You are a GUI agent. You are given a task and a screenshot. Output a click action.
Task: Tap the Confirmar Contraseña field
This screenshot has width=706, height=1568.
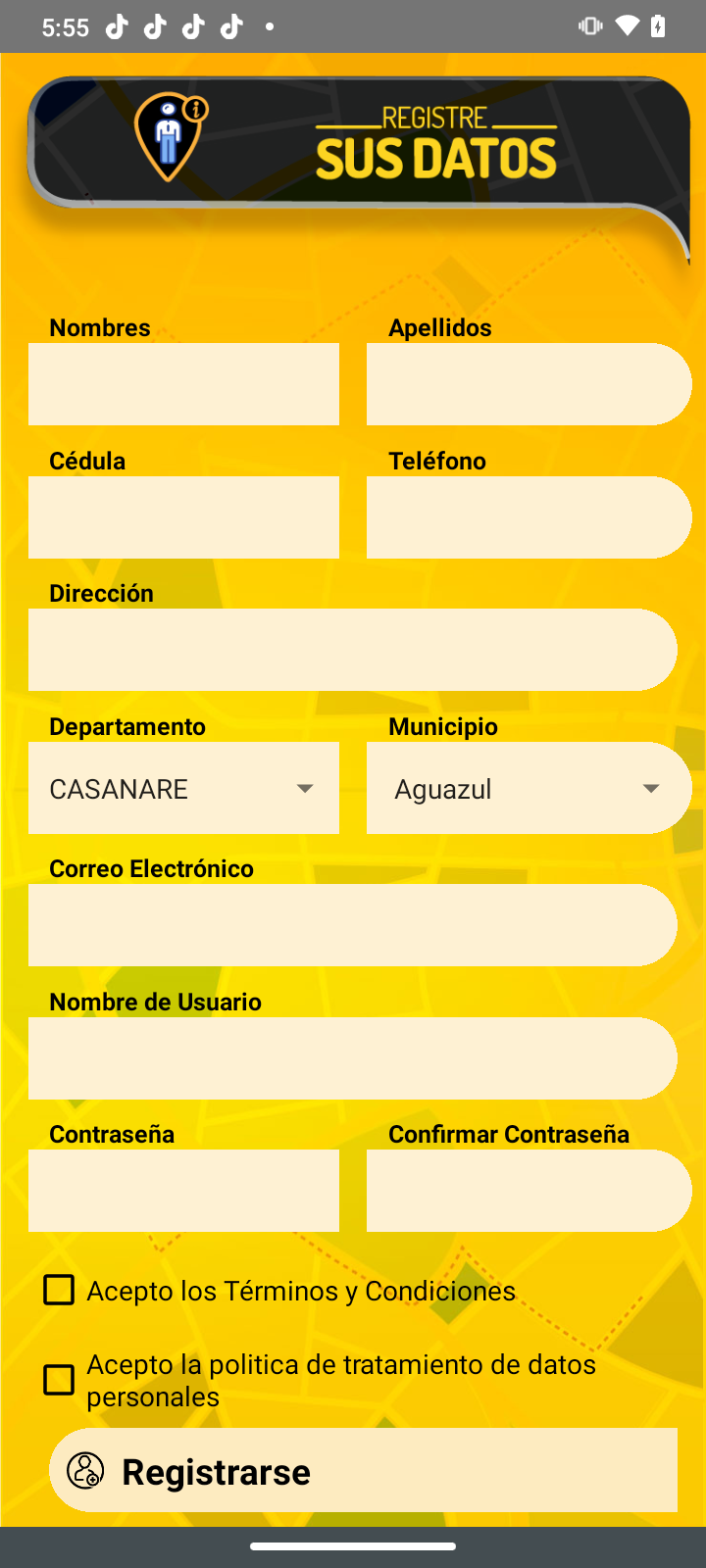tap(529, 1191)
